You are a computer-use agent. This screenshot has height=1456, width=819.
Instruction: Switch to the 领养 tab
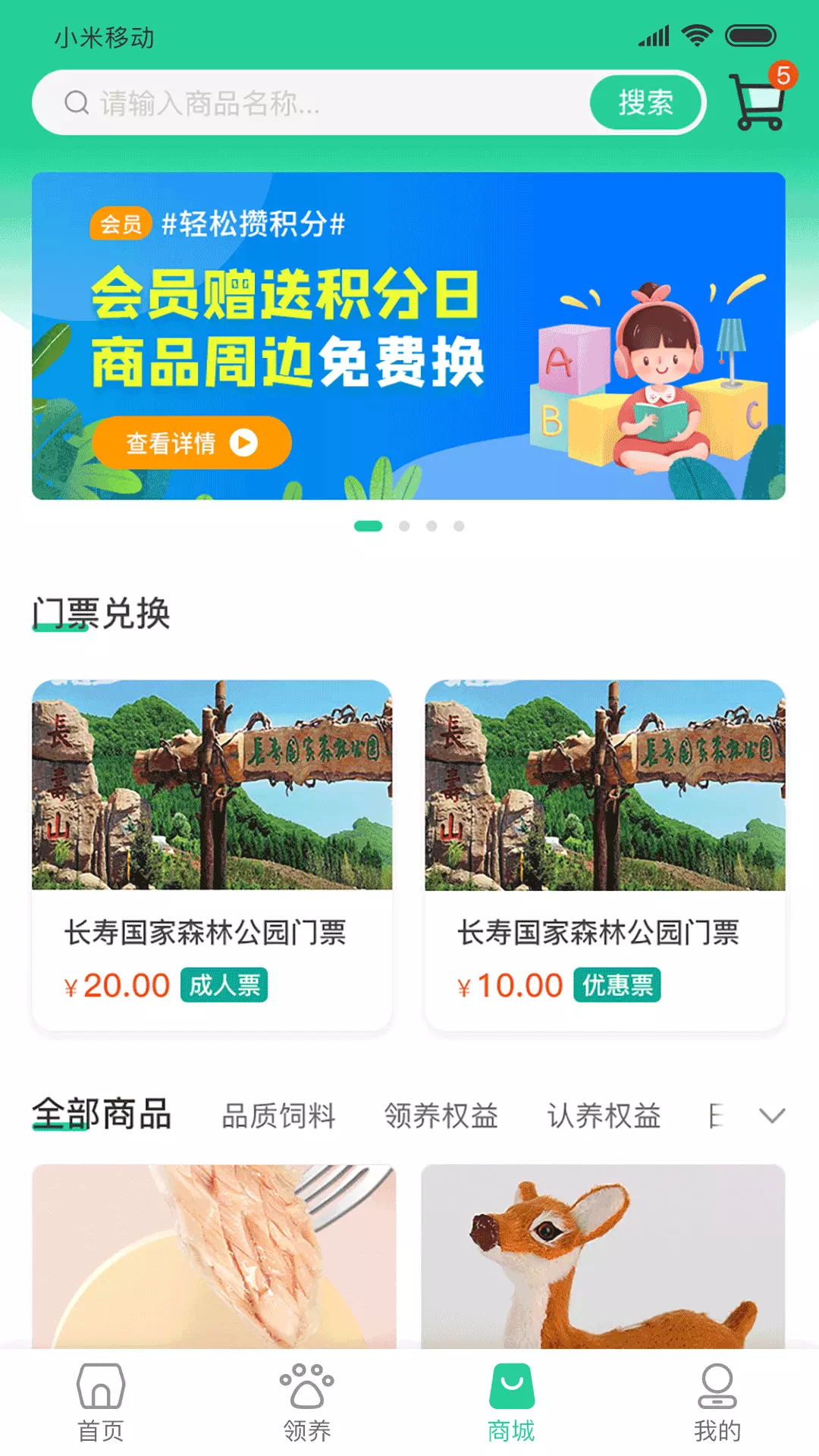coord(306,1404)
